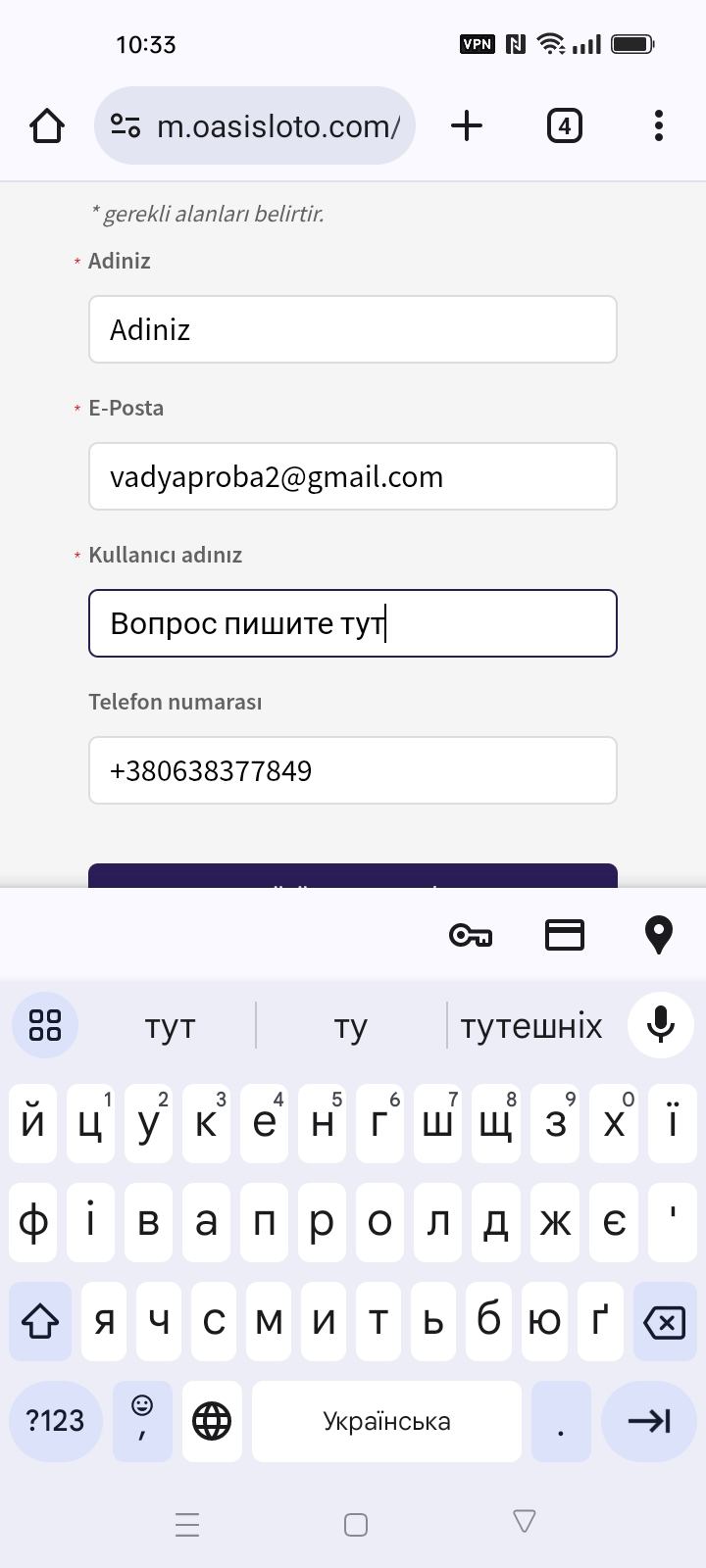Go to the browser home page
Image resolution: width=706 pixels, height=1568 pixels.
(46, 125)
